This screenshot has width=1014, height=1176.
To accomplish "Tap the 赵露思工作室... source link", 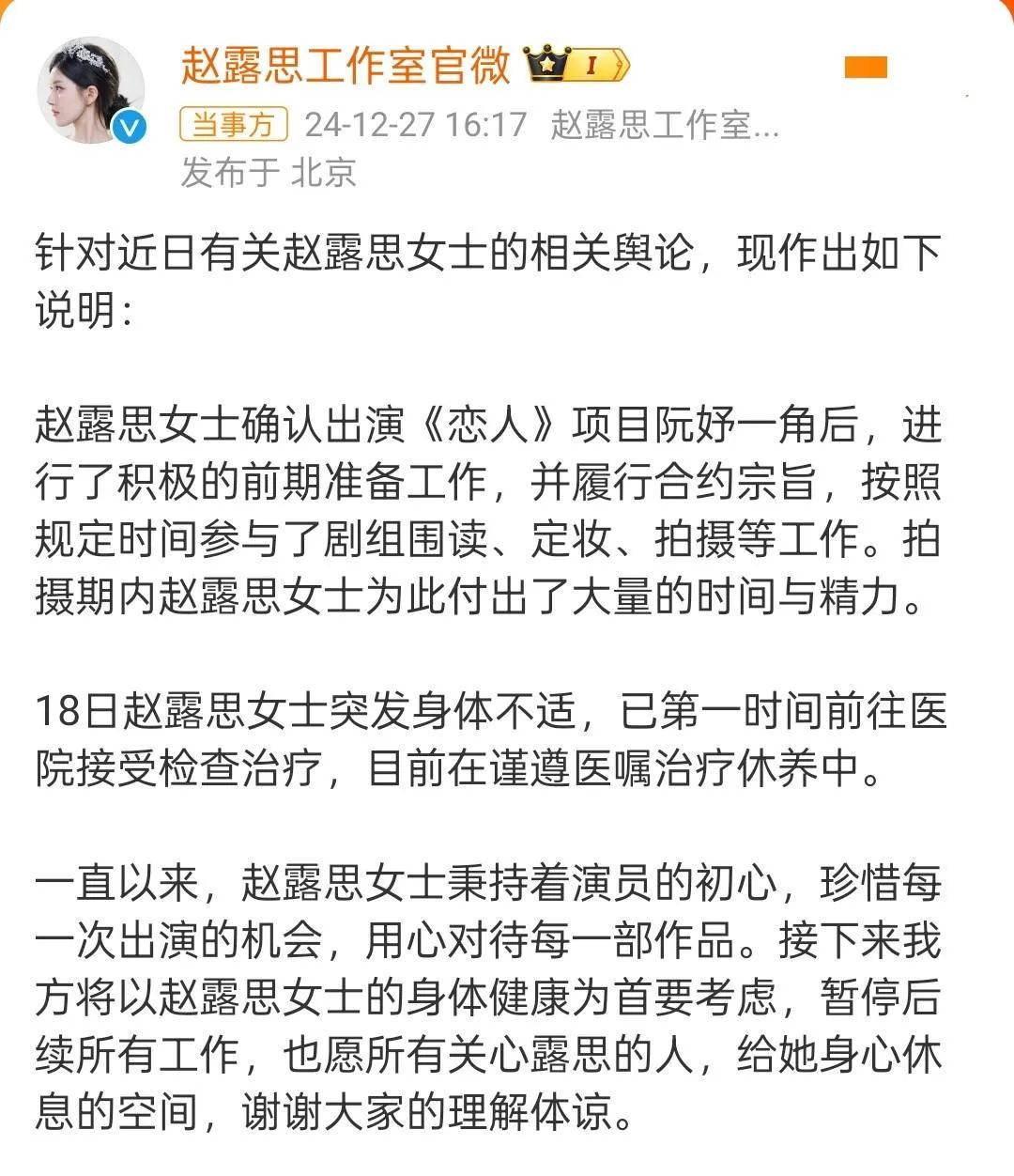I will 664,124.
